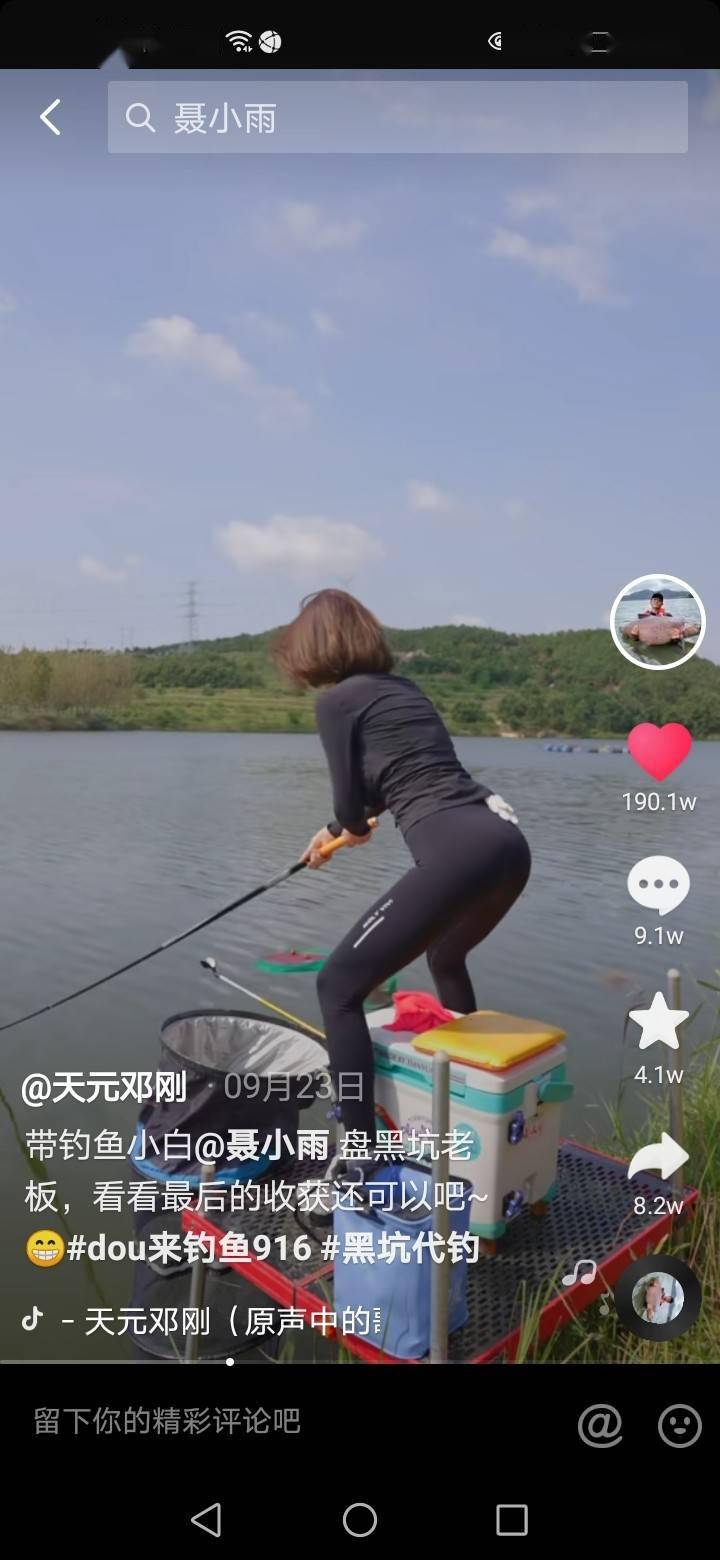Tap the back arrow at top left

tap(50, 116)
